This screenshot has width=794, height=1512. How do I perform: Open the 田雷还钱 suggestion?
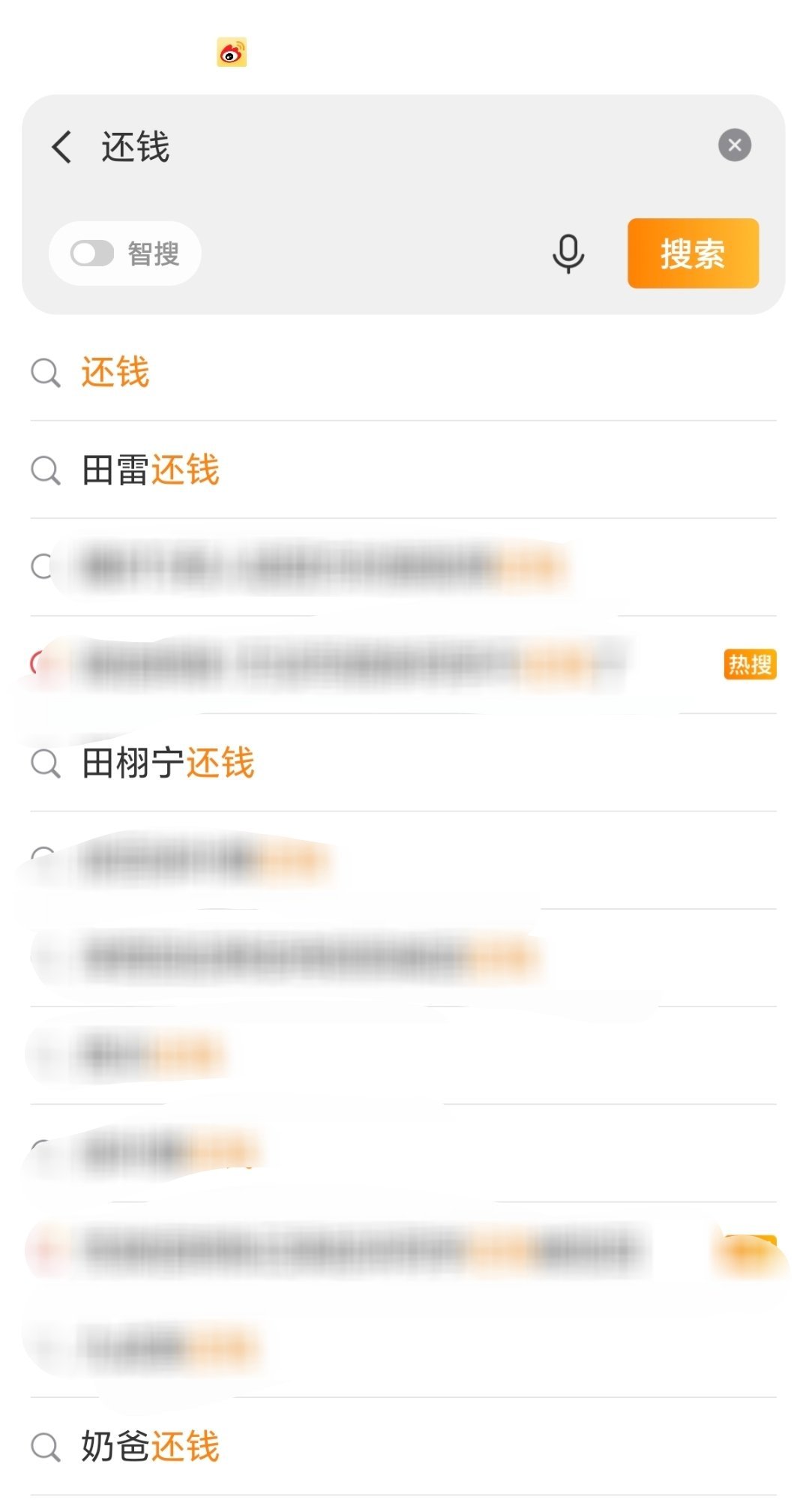pyautogui.click(x=150, y=470)
